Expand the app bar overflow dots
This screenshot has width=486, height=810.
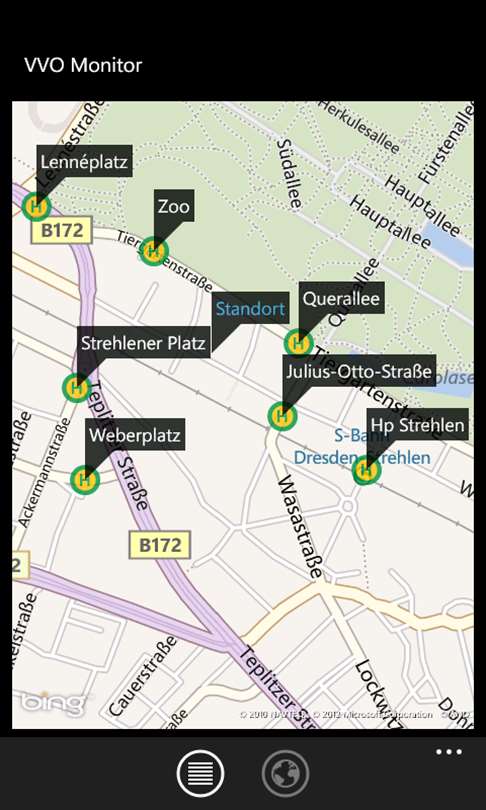(x=448, y=752)
